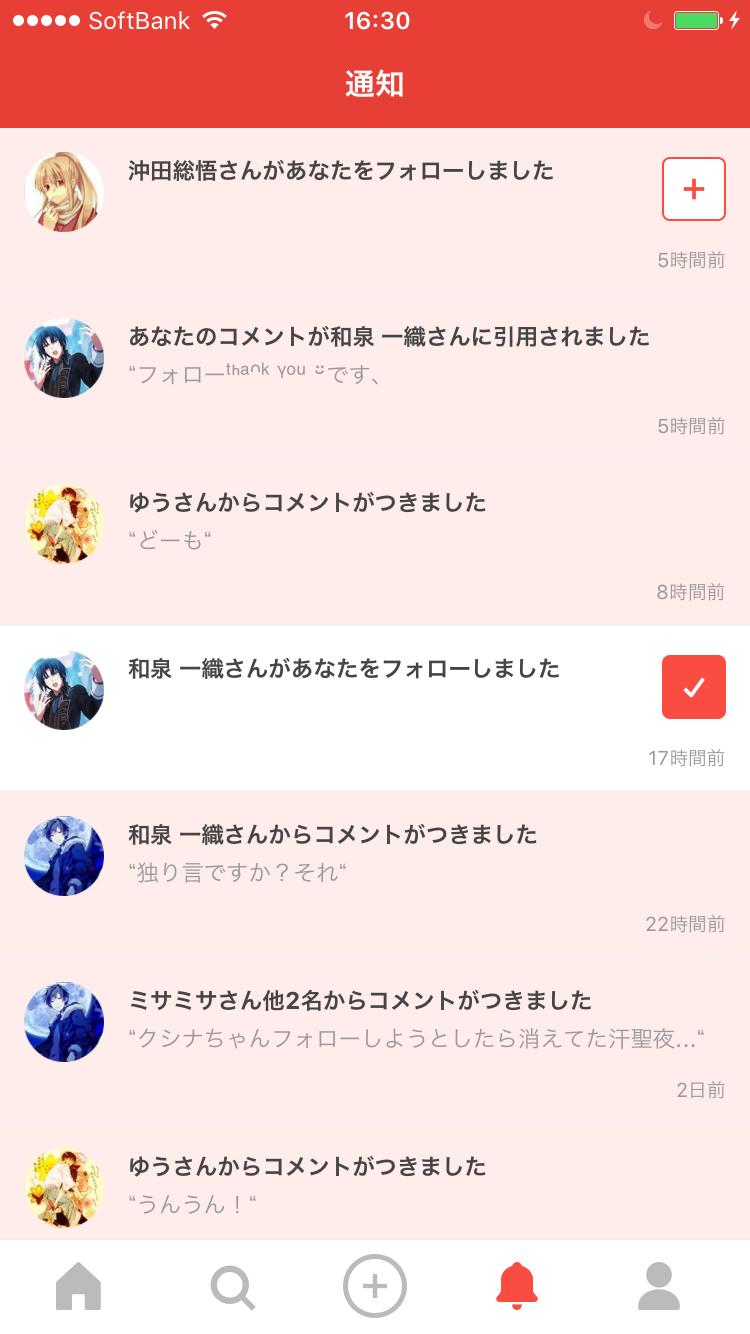750x1334 pixels.
Task: Tap 和泉 一織's blue avatar
Action: [63, 690]
